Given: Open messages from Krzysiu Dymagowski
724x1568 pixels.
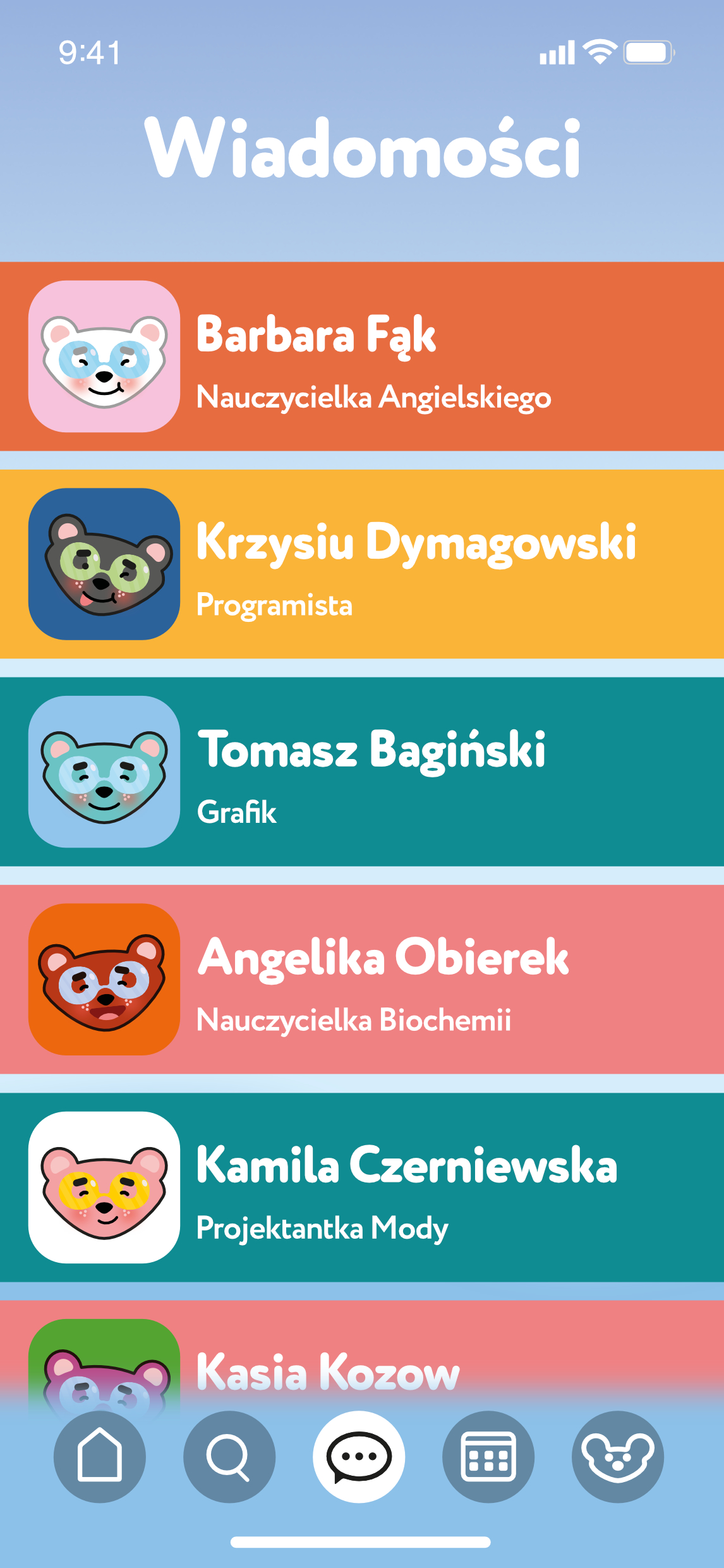Looking at the screenshot, I should click(x=362, y=564).
